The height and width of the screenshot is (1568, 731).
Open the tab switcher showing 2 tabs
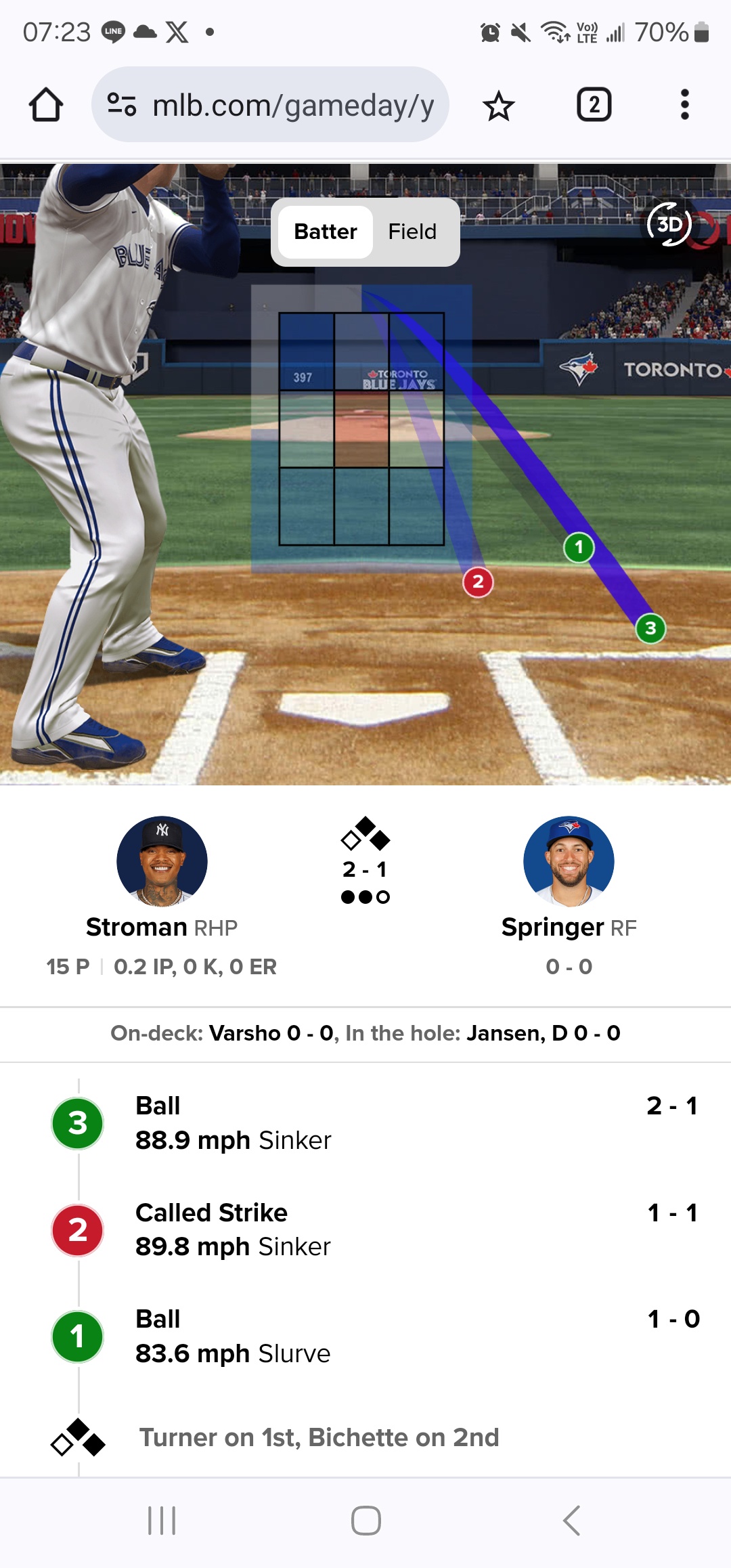coord(594,105)
